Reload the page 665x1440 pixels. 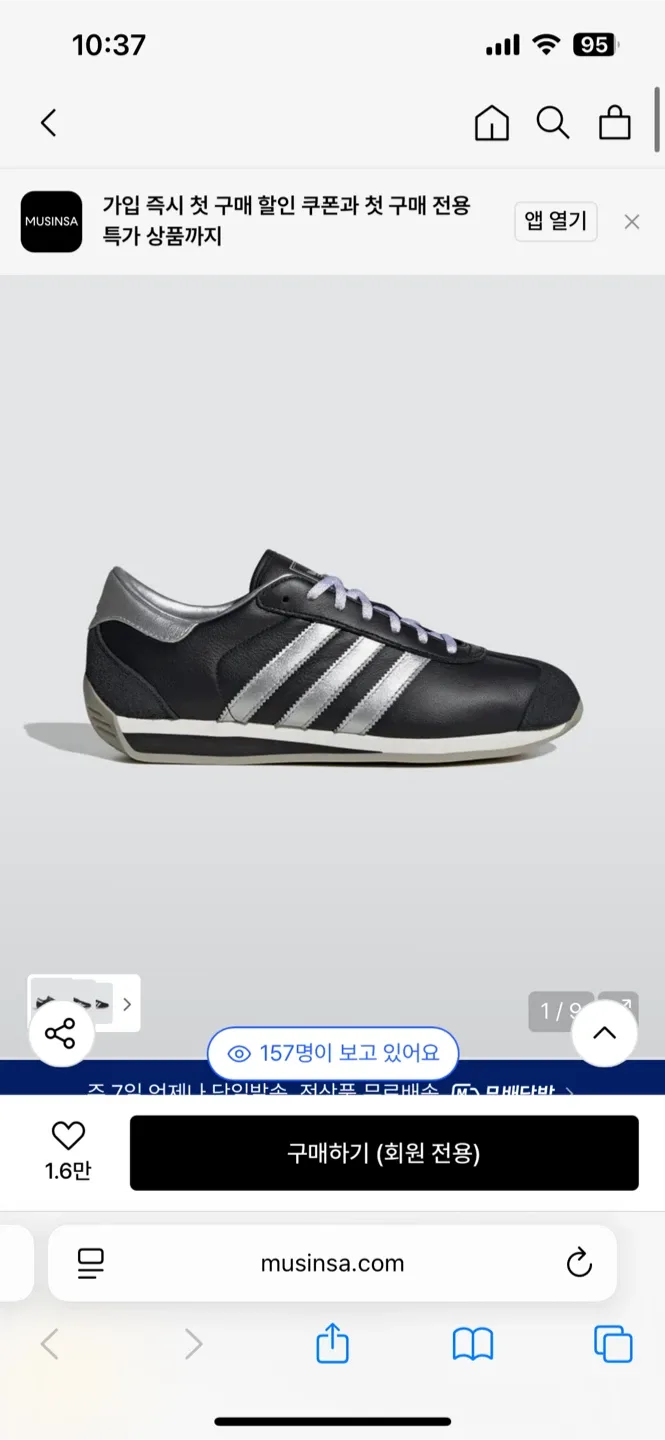579,1263
